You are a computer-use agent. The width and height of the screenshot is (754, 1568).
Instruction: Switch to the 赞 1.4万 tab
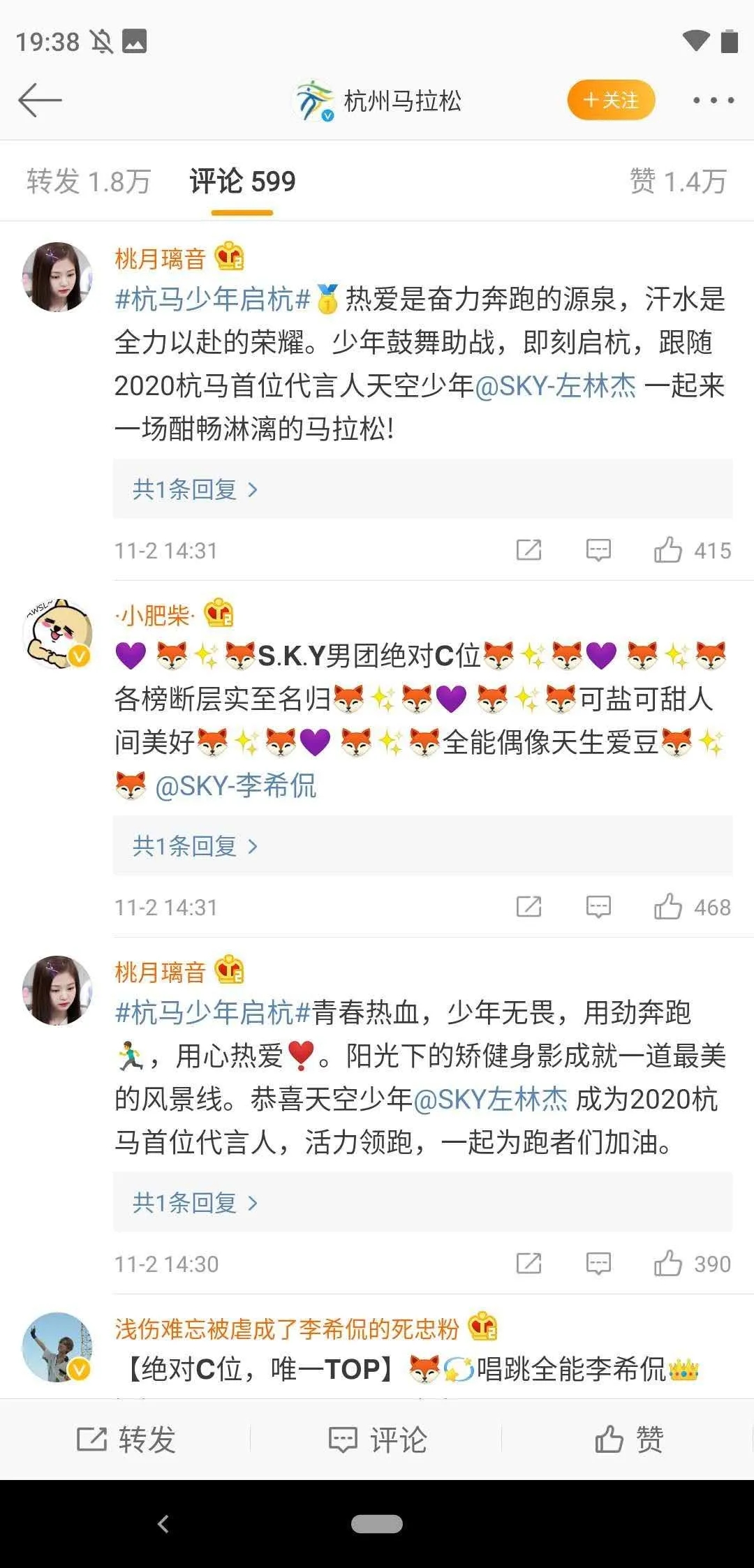pyautogui.click(x=678, y=182)
